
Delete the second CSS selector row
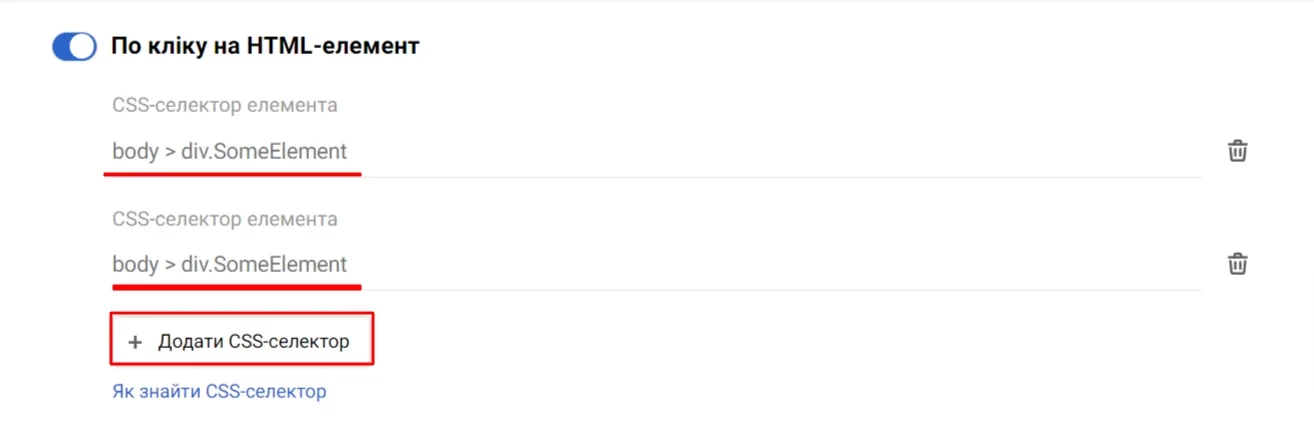[x=1237, y=265]
